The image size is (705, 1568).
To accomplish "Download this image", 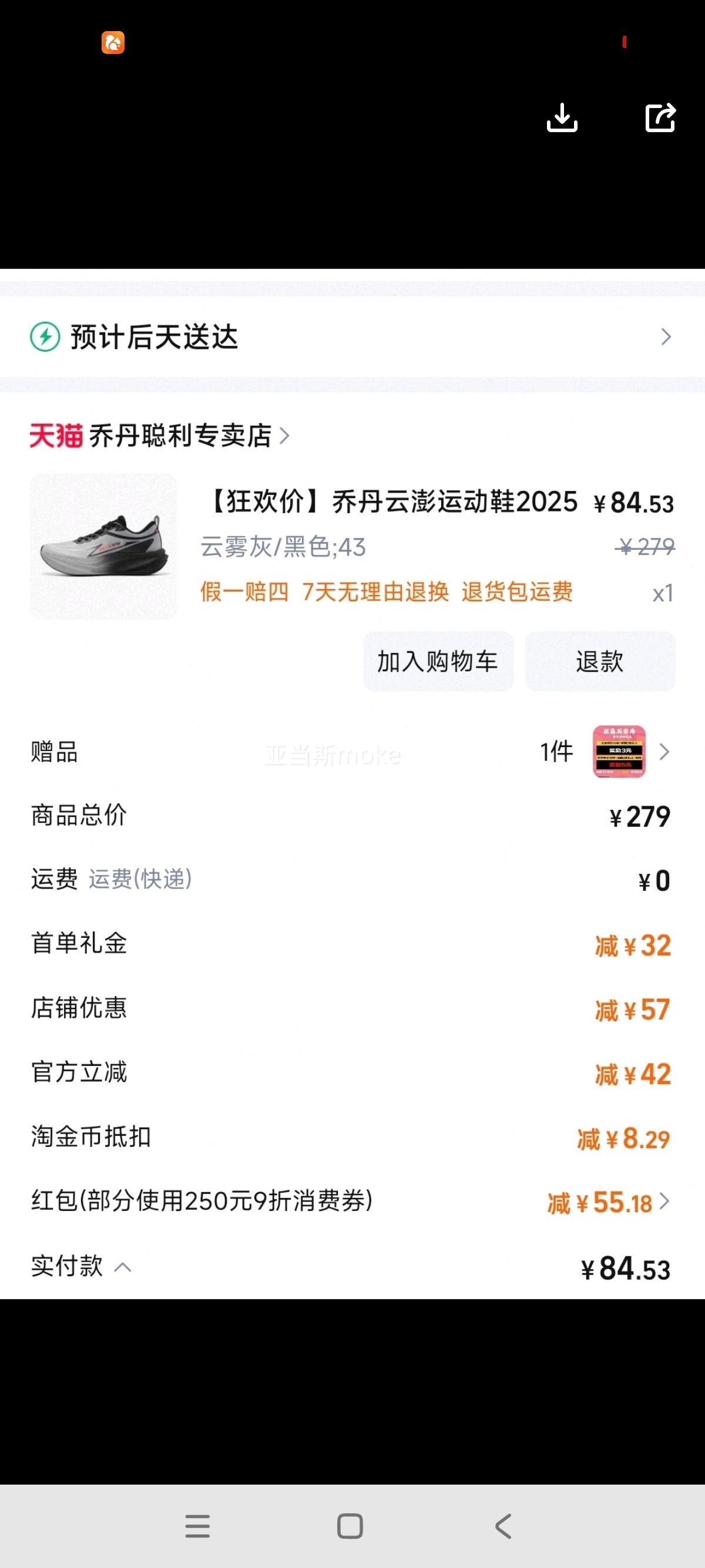I will pos(561,117).
